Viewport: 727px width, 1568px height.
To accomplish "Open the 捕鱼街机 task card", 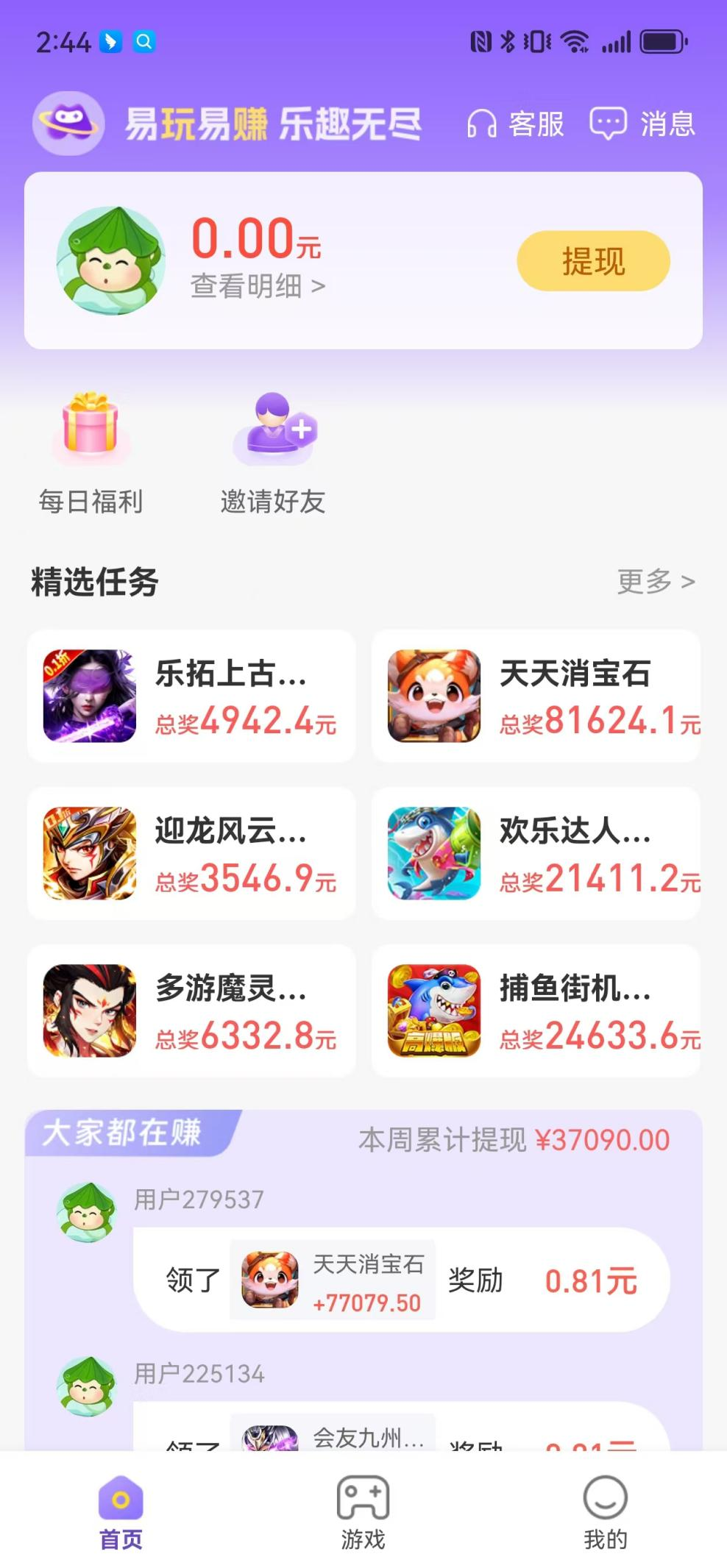I will [x=536, y=1011].
